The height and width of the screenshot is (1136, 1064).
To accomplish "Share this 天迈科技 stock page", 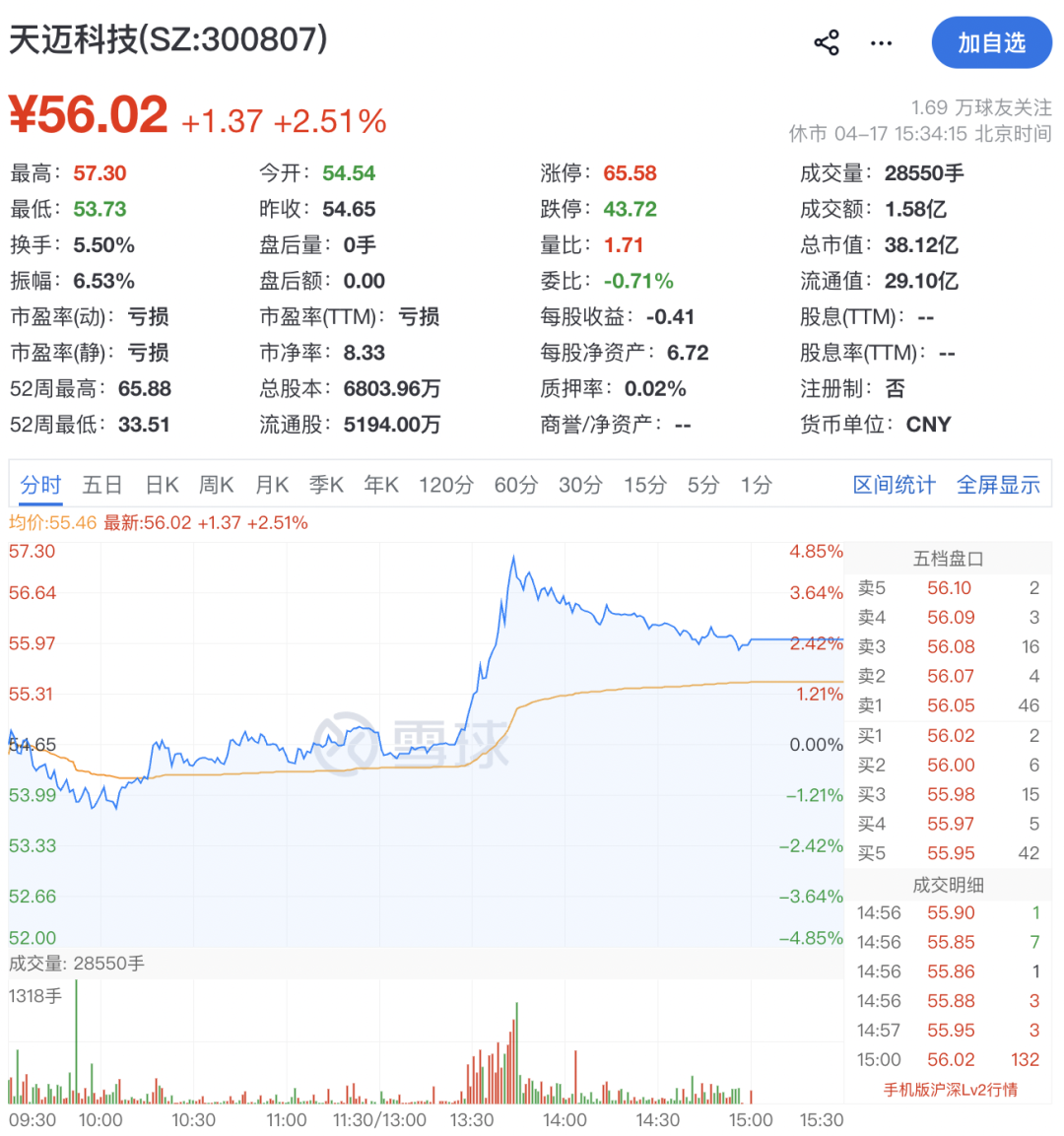I will [x=827, y=43].
